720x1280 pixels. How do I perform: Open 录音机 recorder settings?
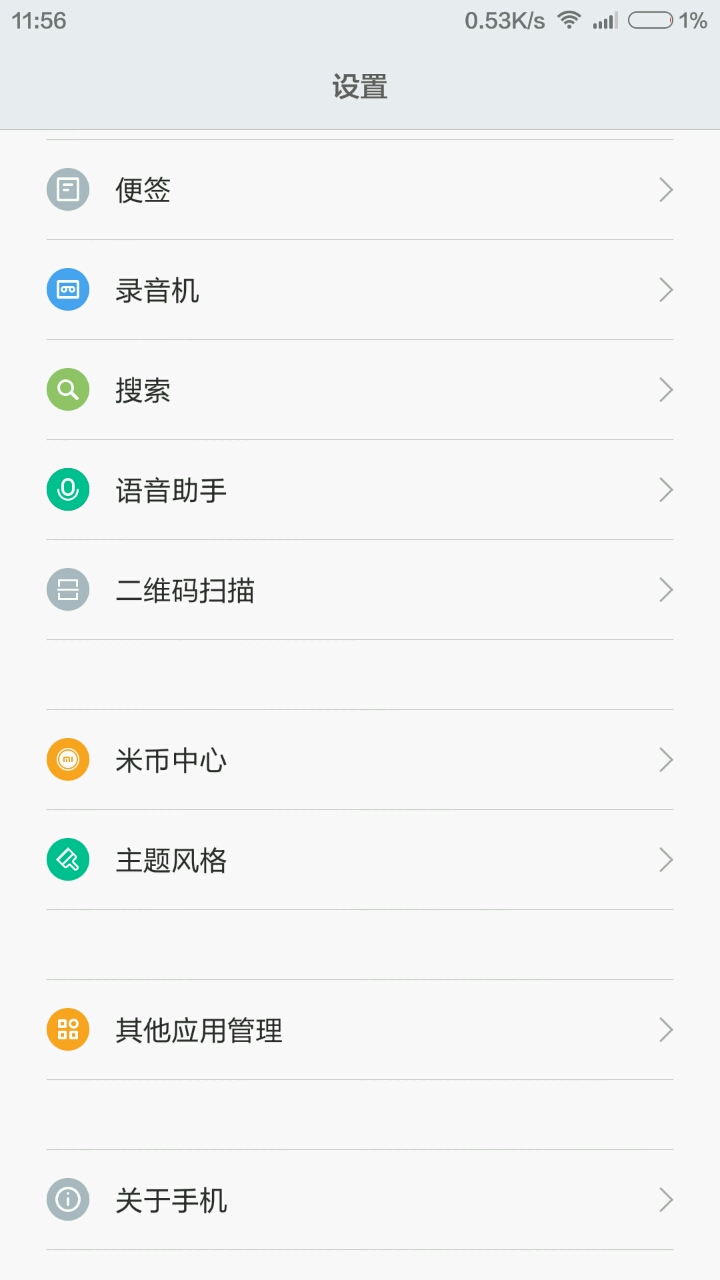pyautogui.click(x=360, y=290)
